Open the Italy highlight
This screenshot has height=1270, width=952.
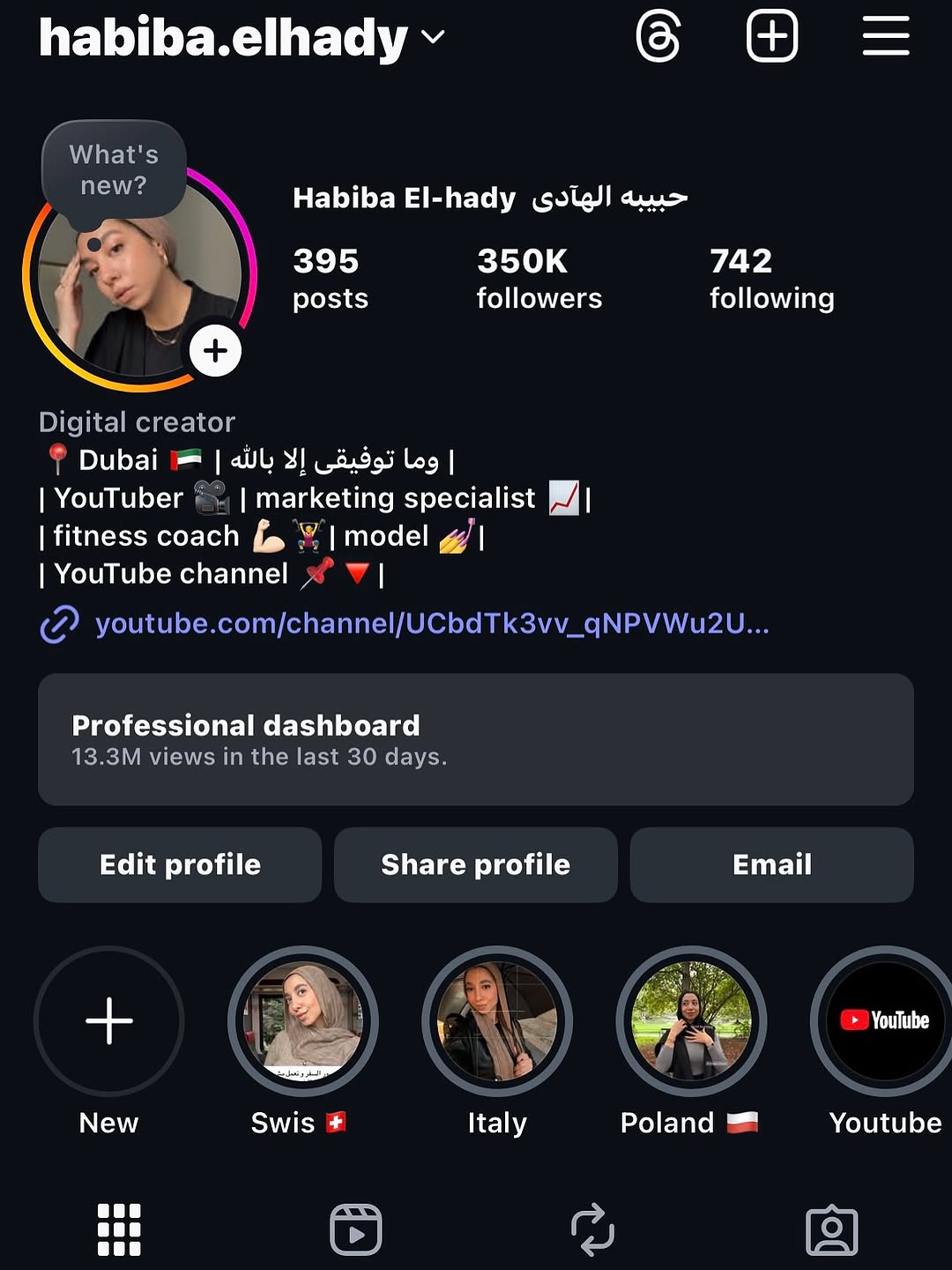[497, 1021]
